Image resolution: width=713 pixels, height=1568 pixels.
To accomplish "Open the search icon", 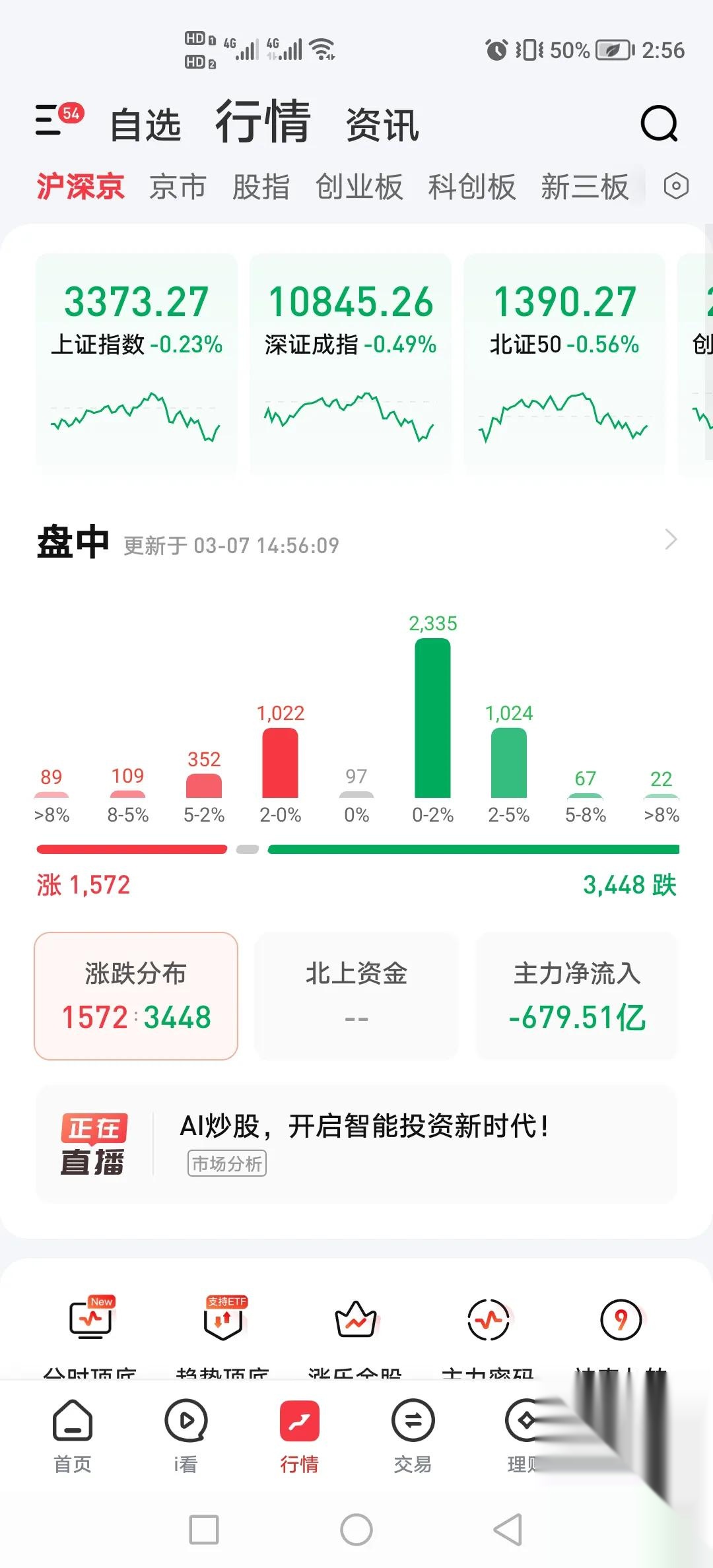I will pyautogui.click(x=659, y=123).
